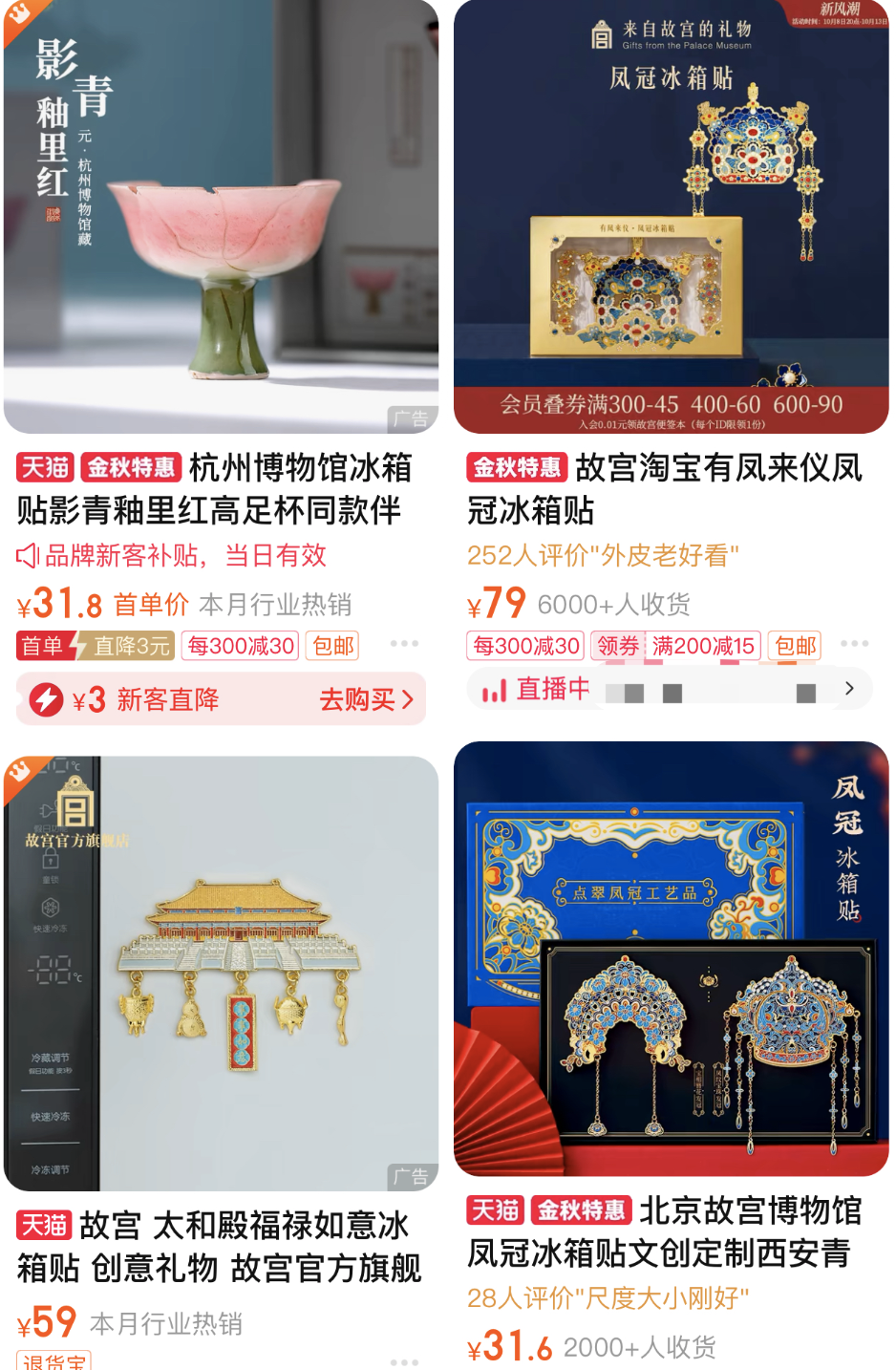This screenshot has width=896, height=1370.
Task: Open more options on the 故宫淘宝 item card
Action: point(854,644)
